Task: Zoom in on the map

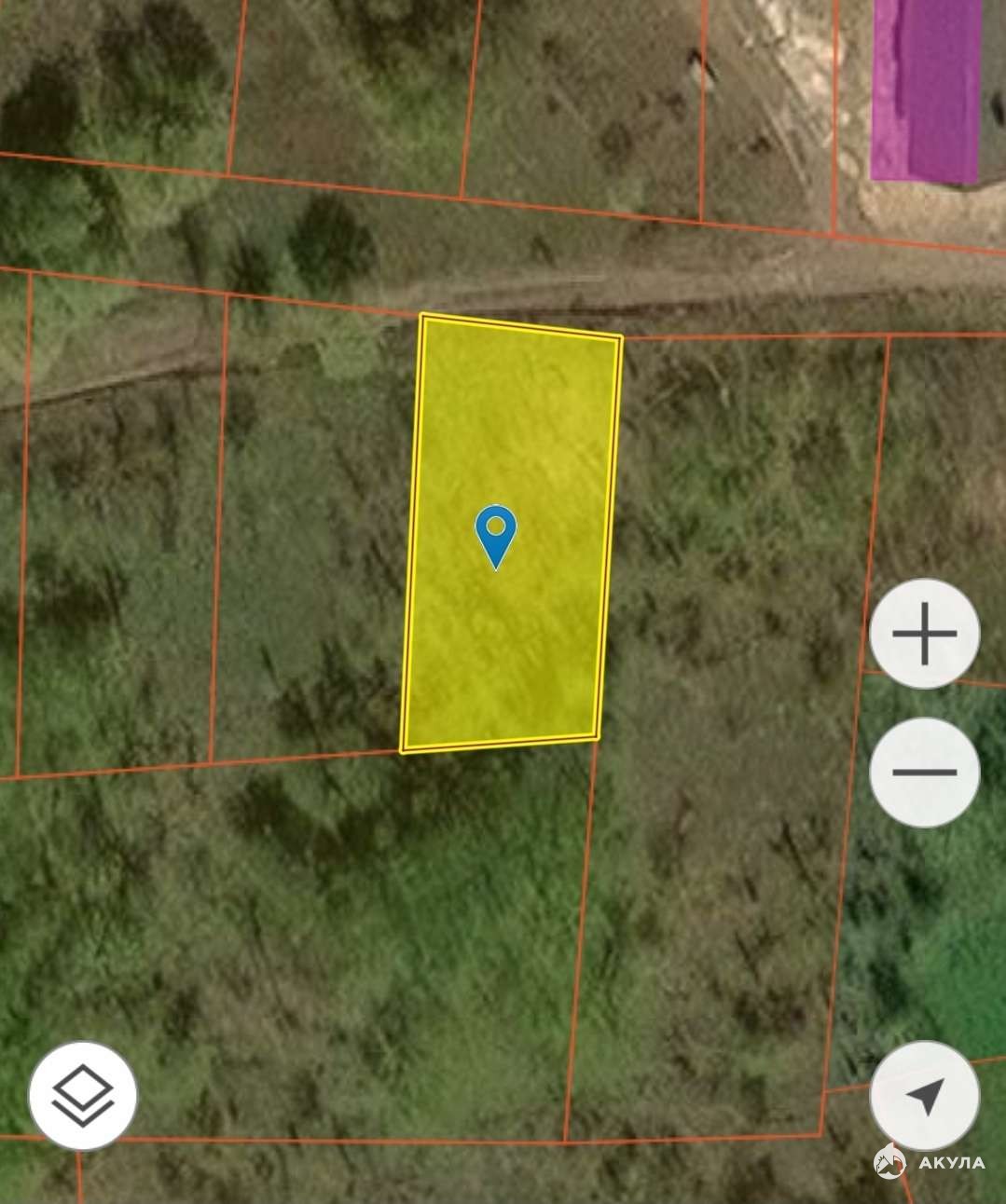Action: [924, 634]
